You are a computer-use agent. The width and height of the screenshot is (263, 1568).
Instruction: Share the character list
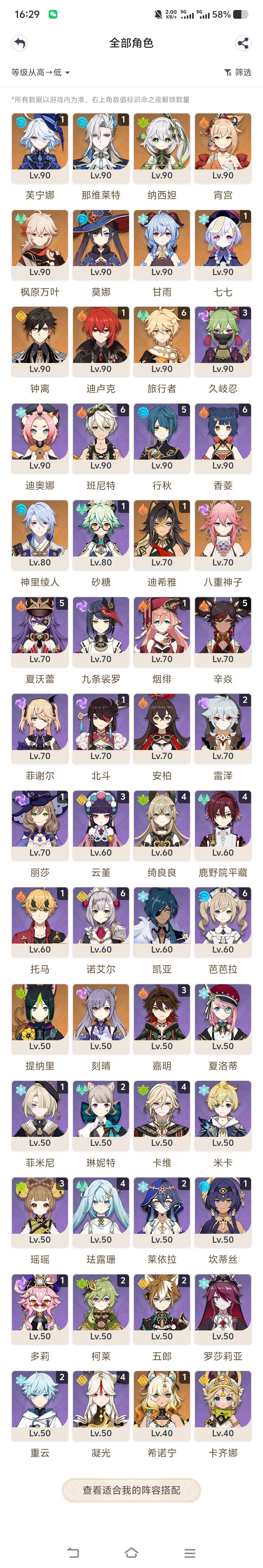tap(243, 43)
